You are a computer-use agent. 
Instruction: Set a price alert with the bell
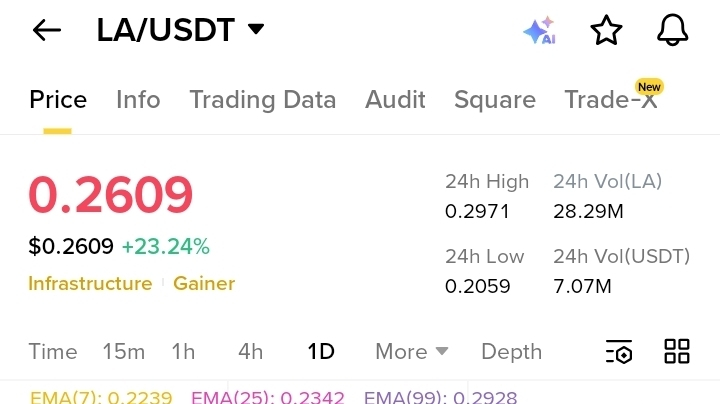pyautogui.click(x=673, y=31)
